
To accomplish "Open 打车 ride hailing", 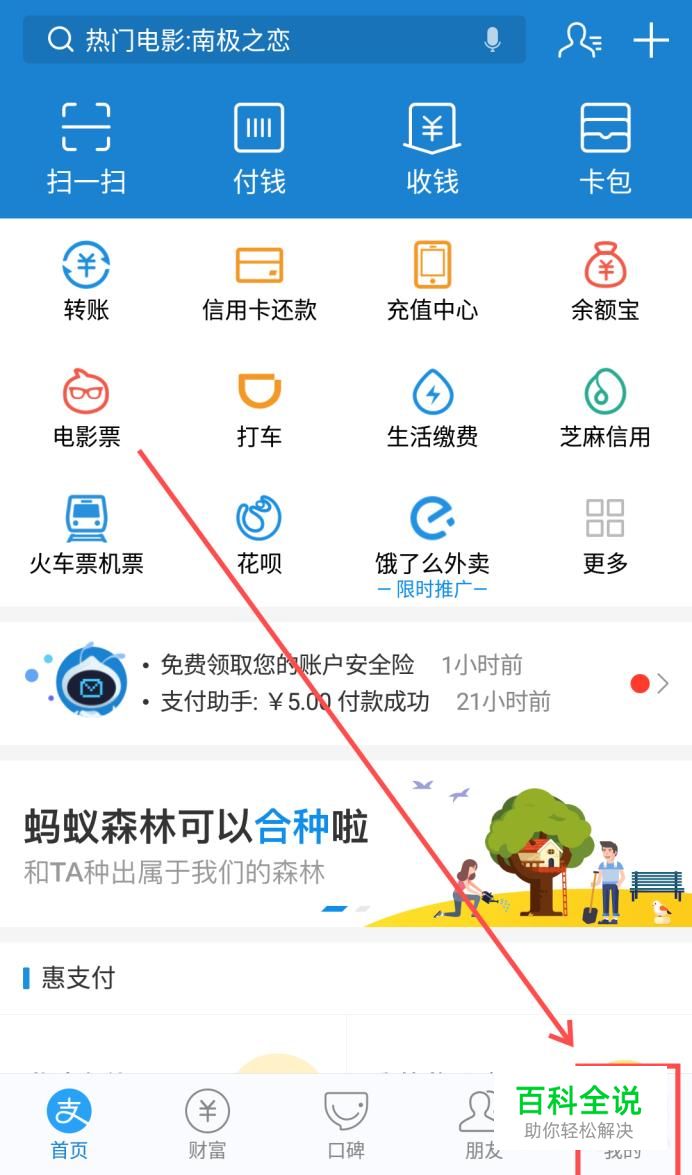I will tap(259, 408).
